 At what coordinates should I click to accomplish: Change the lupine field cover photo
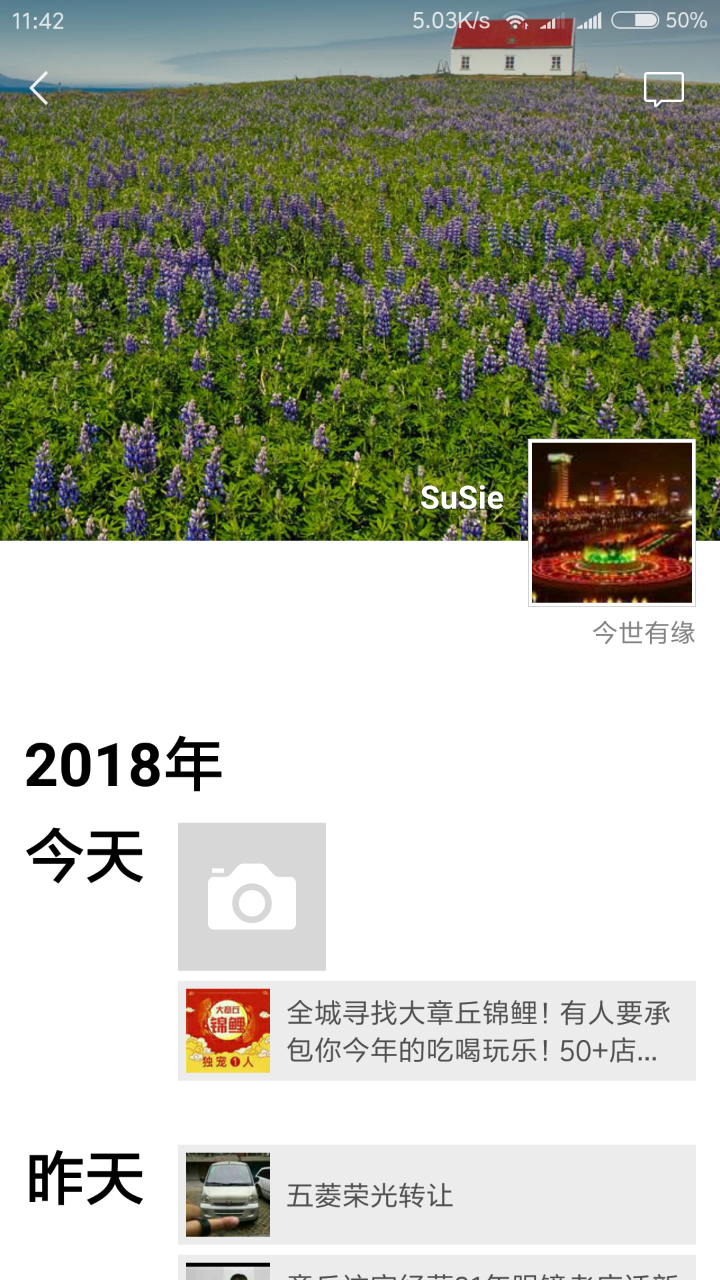[300, 300]
